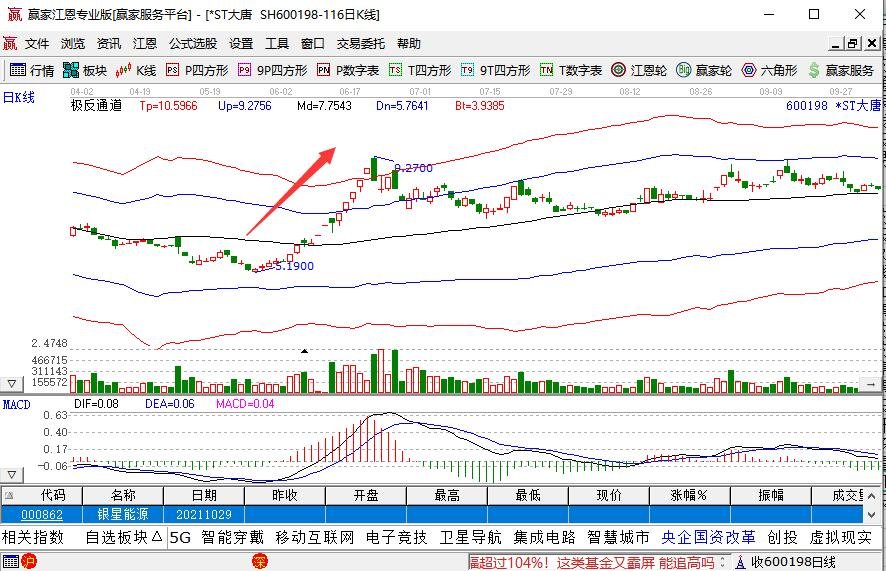The width and height of the screenshot is (886, 571).
Task: Open the 交易委托 menu
Action: (x=360, y=44)
